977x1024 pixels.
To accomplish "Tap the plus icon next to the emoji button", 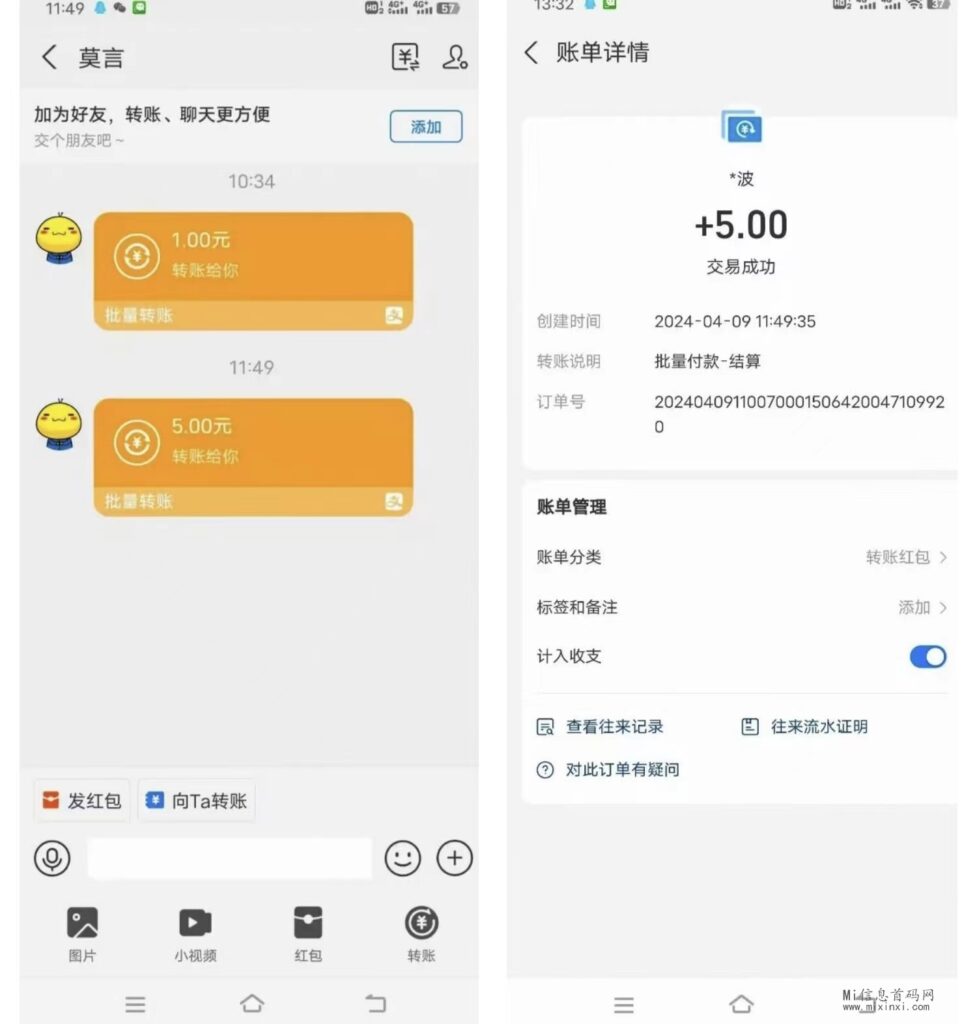I will [x=455, y=858].
